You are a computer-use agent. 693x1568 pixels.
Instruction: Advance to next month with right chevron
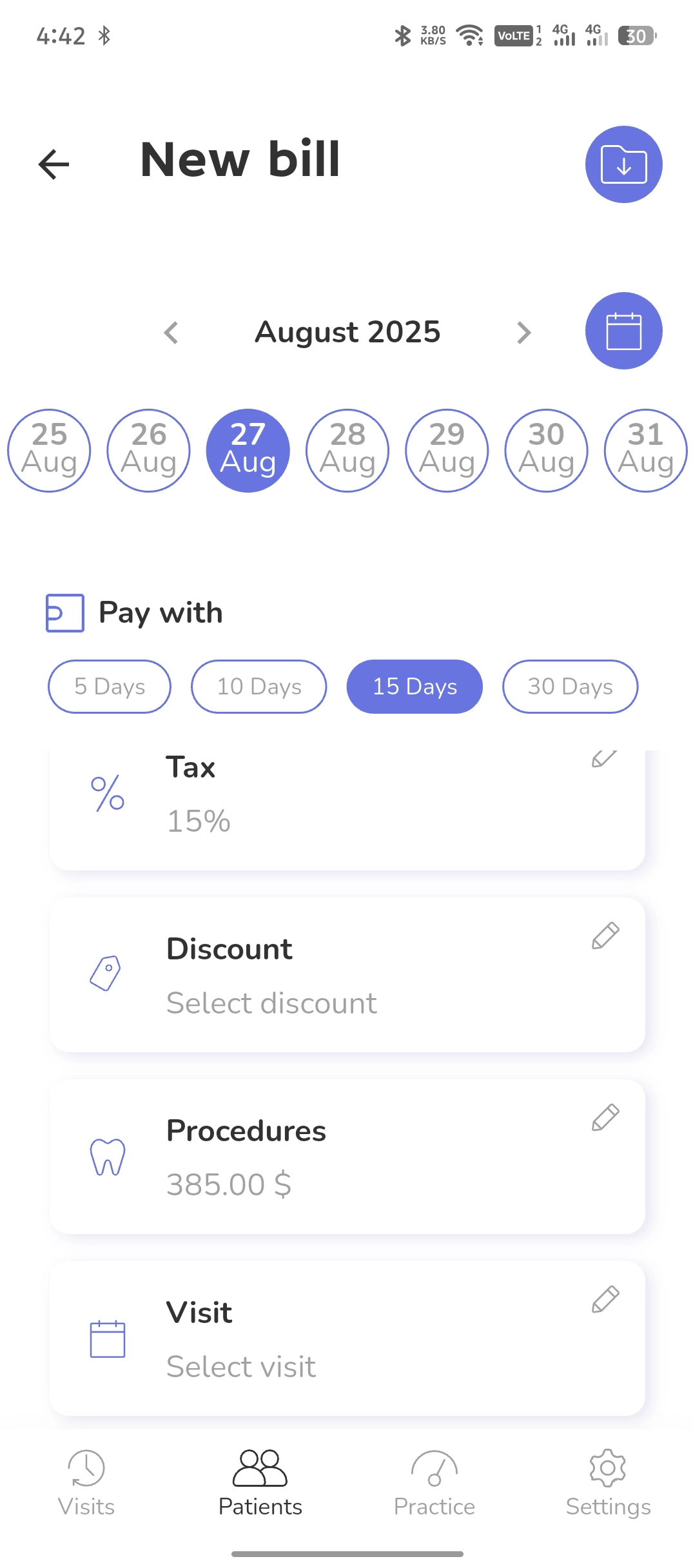523,332
